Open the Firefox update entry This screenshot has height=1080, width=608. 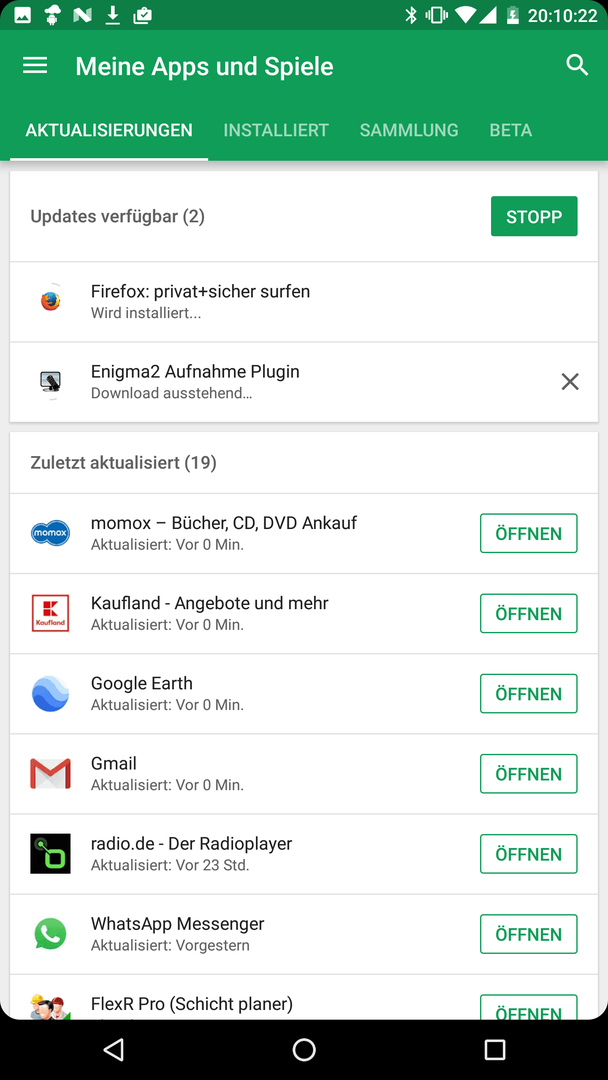[x=304, y=302]
